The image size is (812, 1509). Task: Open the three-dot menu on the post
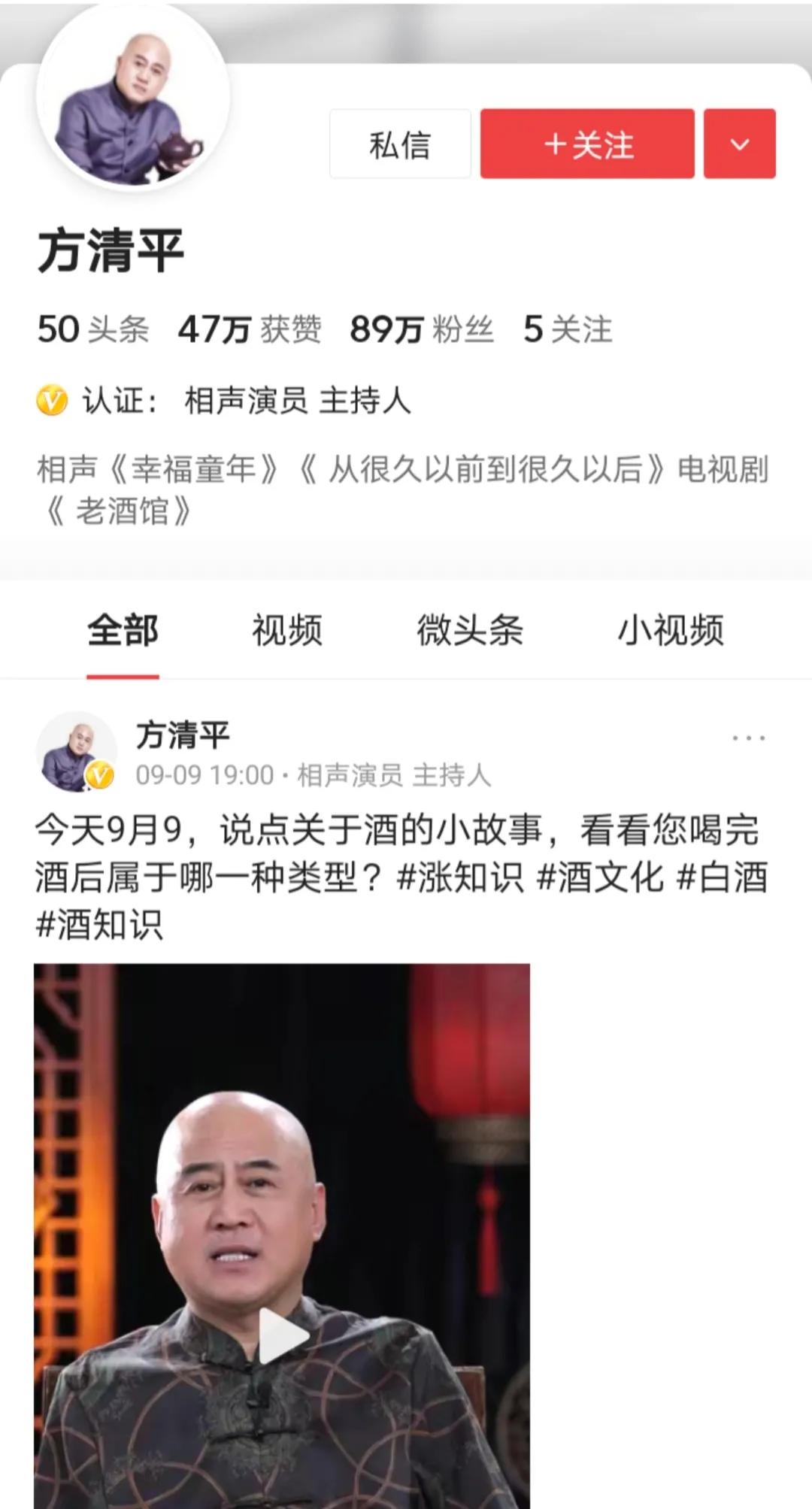tap(748, 738)
